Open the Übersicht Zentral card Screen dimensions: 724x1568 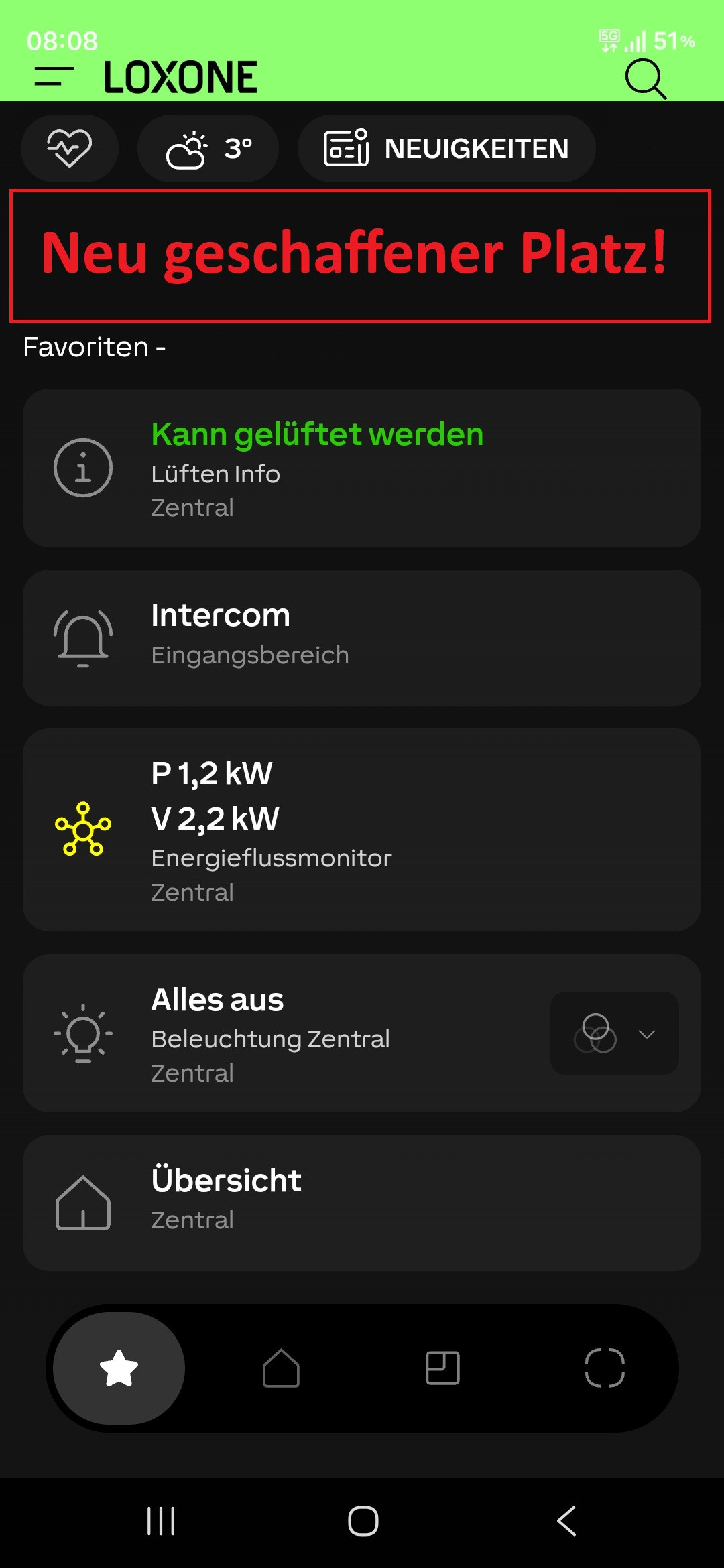(362, 1203)
